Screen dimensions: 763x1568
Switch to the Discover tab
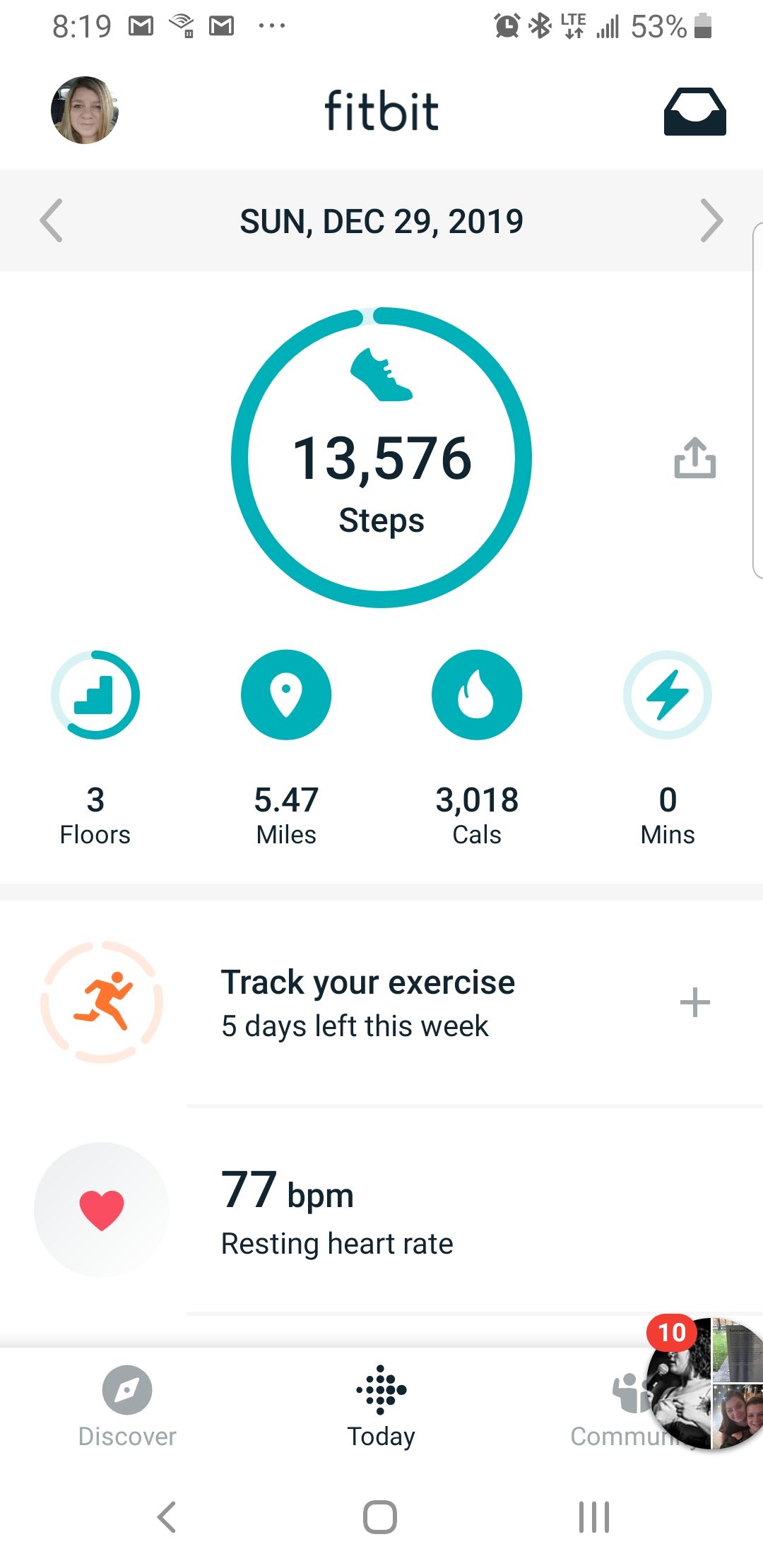coord(127,1406)
